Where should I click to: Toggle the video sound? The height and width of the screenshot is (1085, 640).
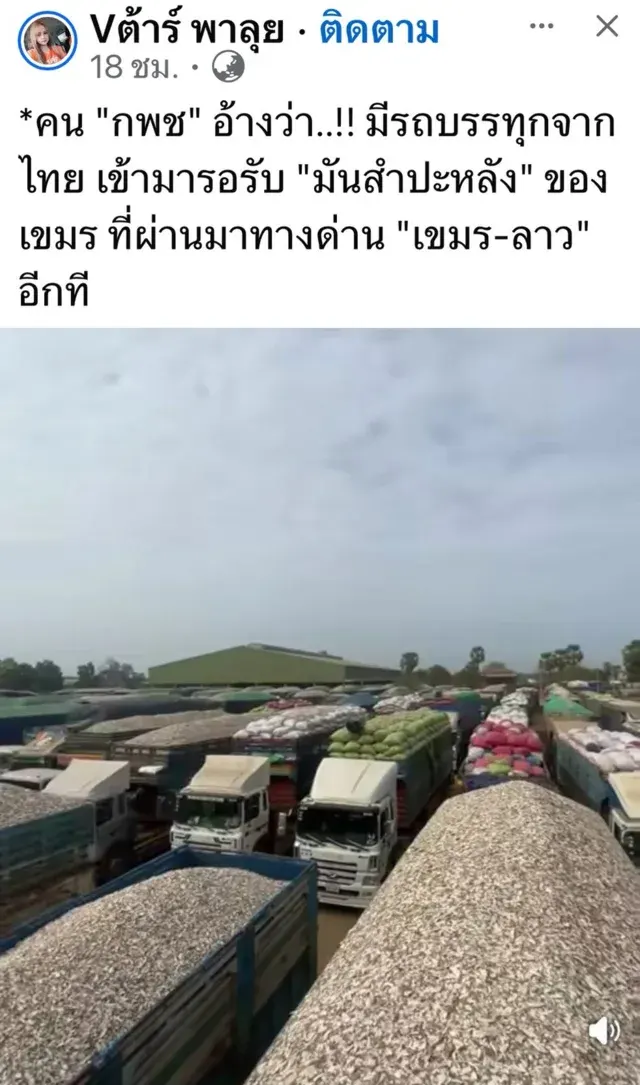click(x=603, y=1030)
